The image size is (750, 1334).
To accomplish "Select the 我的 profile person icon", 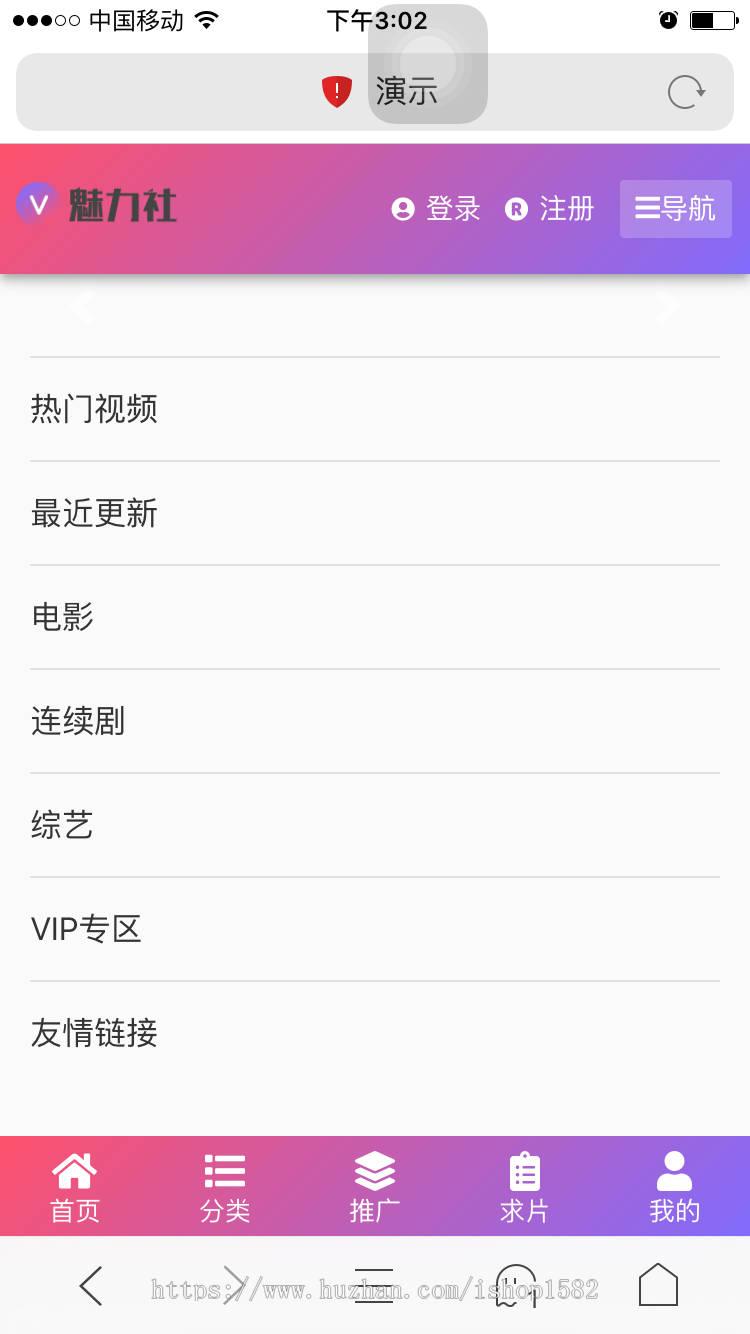I will (674, 1170).
